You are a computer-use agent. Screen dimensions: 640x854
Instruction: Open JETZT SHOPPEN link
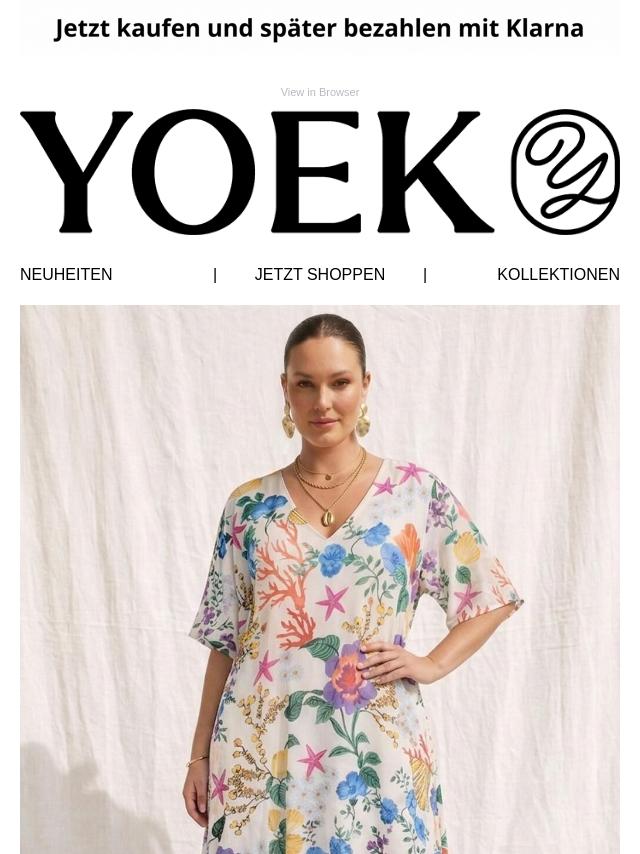319,275
